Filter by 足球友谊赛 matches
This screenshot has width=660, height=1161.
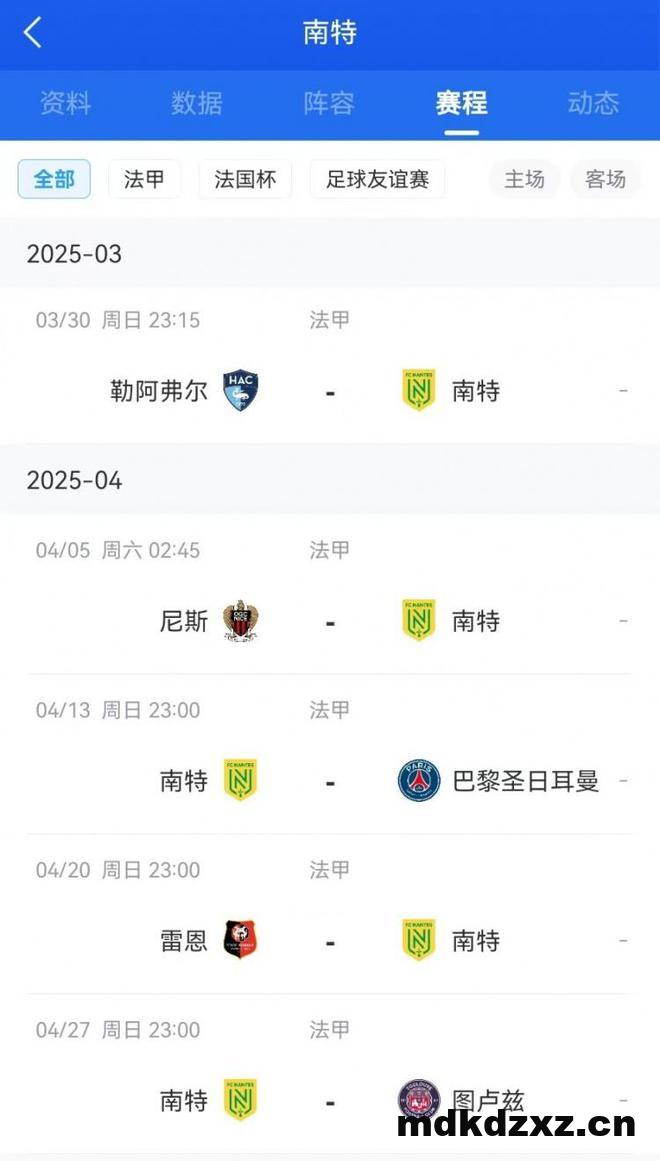pos(378,179)
